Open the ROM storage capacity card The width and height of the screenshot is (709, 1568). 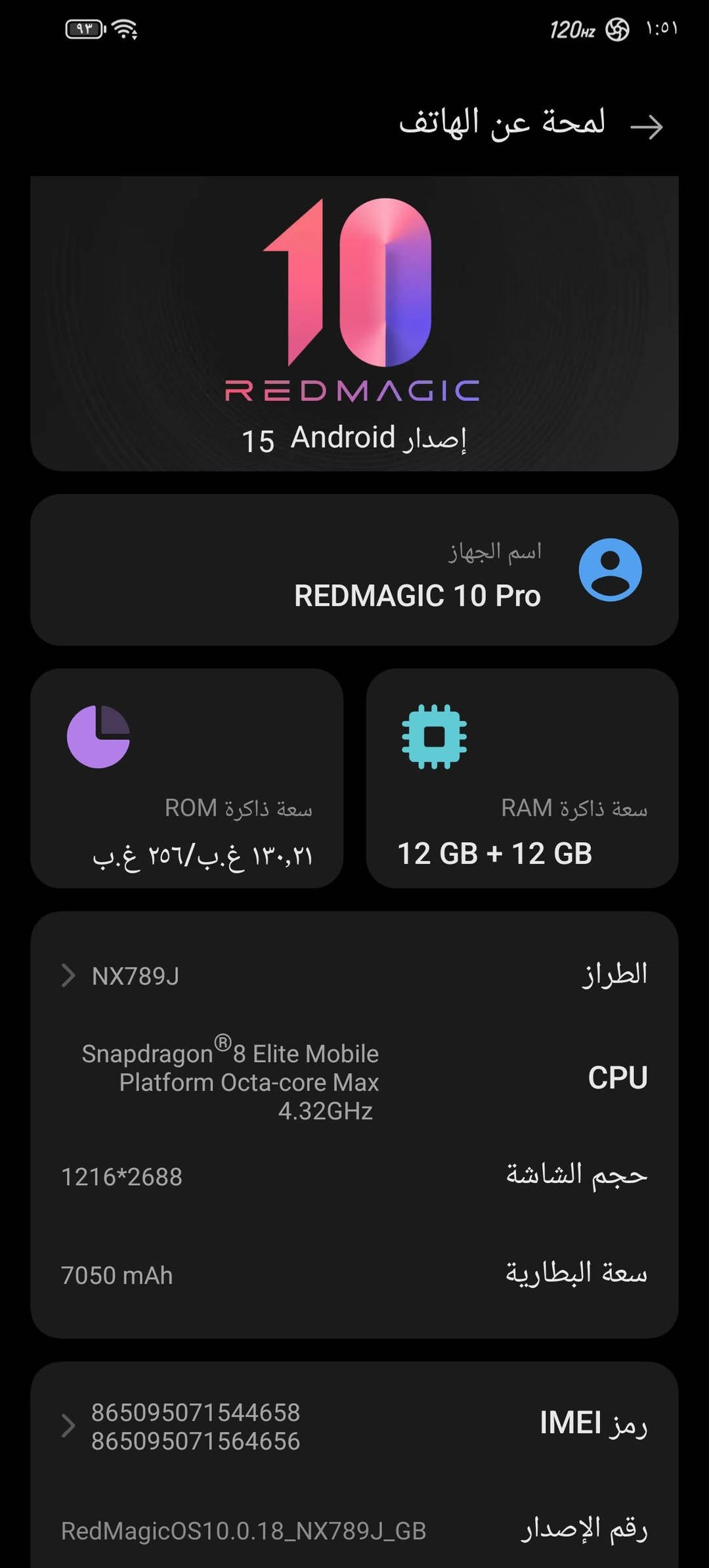click(187, 778)
